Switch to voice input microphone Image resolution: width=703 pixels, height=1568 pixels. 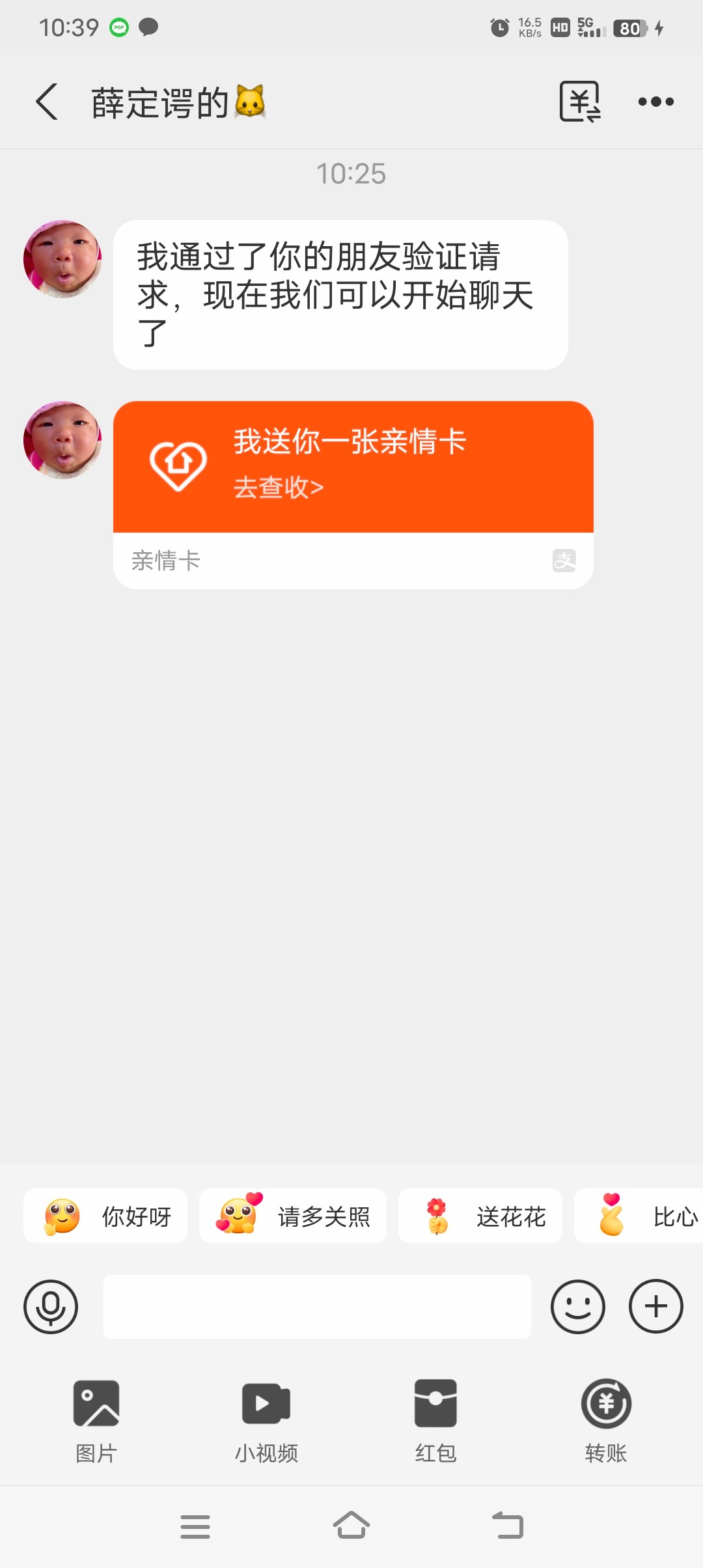coord(51,1306)
